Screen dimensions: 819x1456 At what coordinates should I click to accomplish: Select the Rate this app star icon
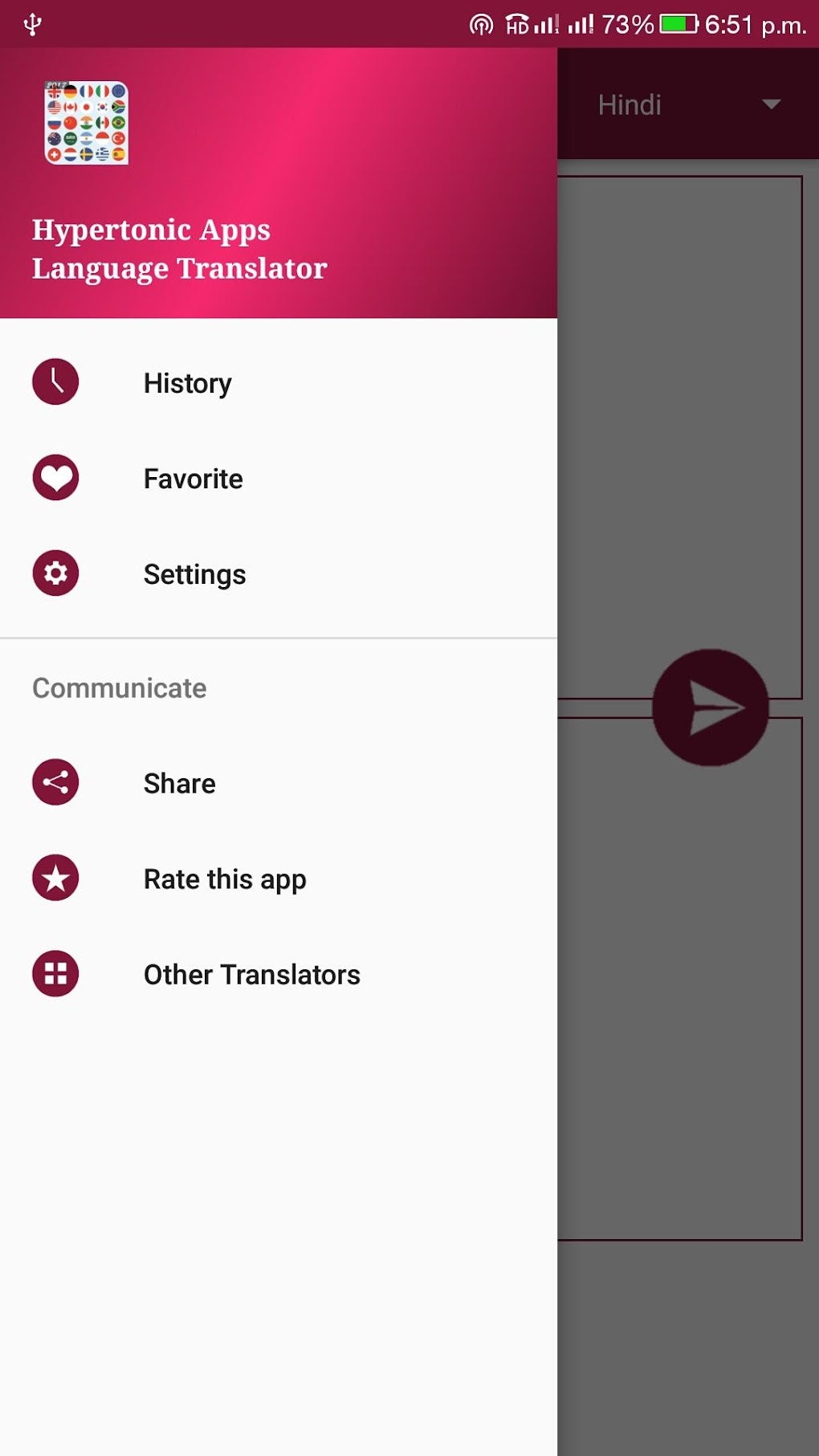pos(55,878)
